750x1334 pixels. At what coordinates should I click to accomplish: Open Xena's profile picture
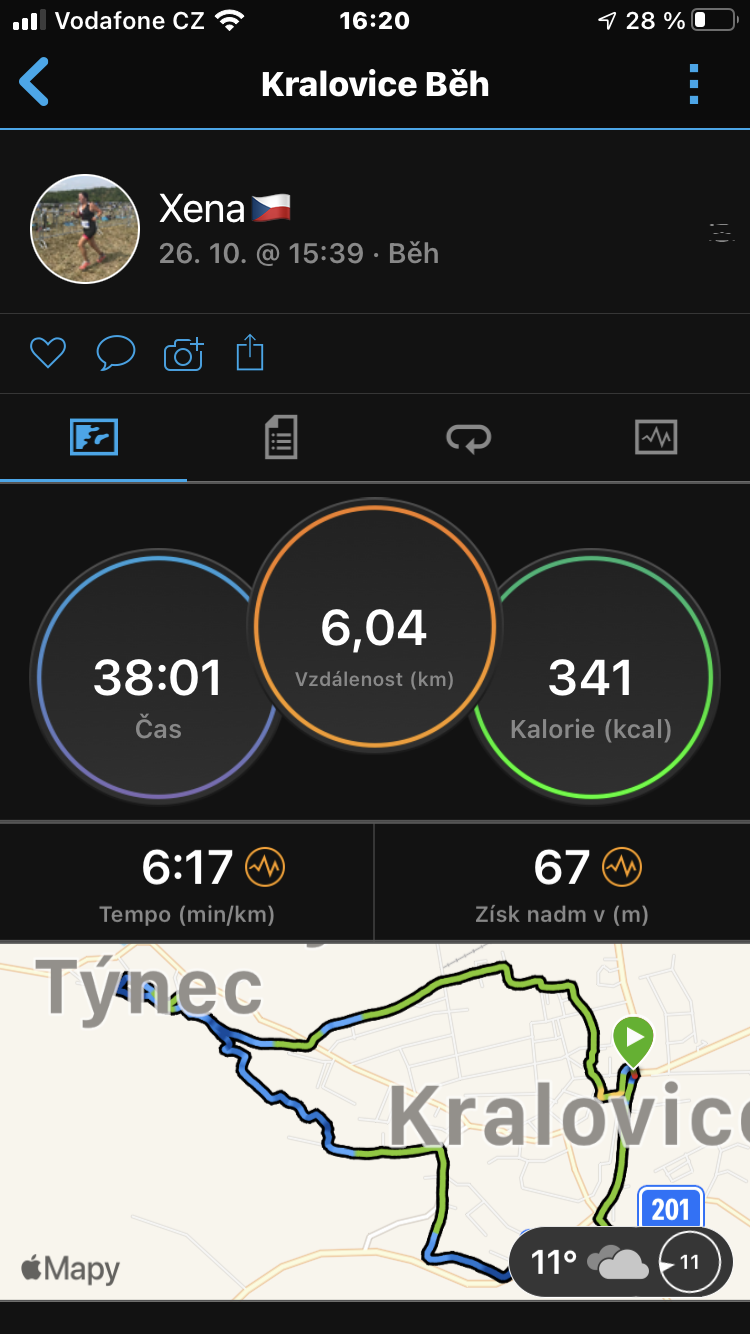(85, 229)
